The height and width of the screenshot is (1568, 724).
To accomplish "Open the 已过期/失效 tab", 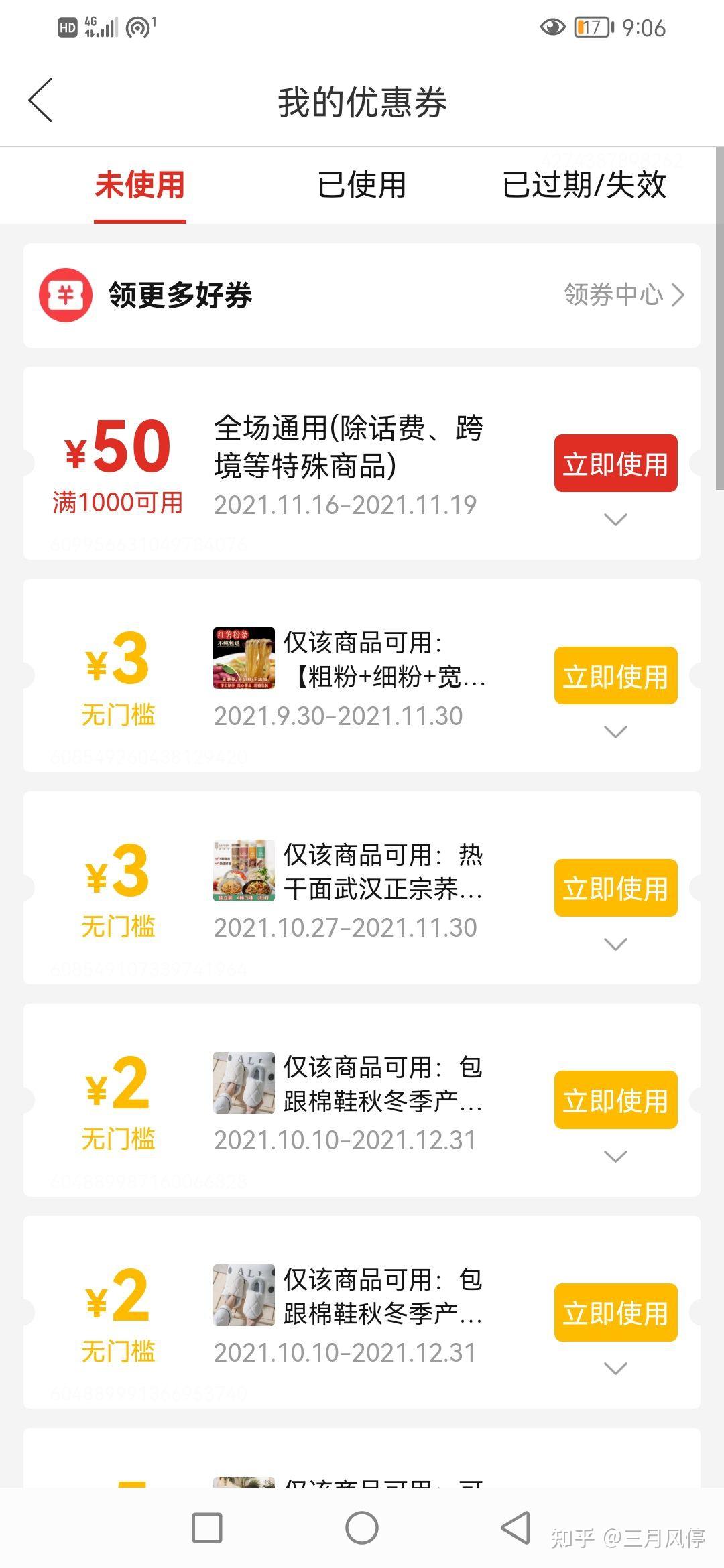I will coord(583,186).
